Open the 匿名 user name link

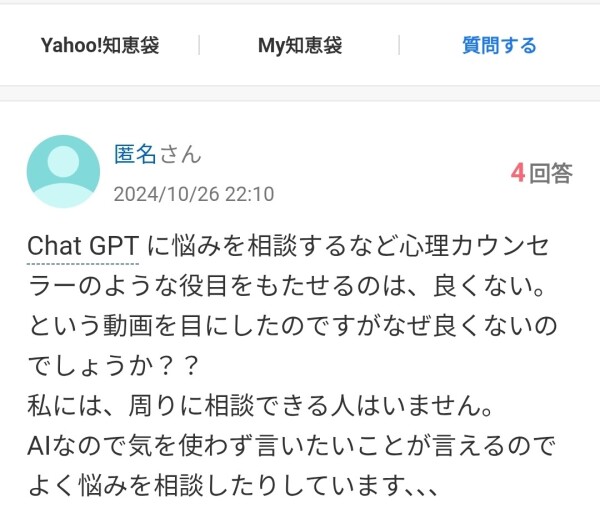[x=135, y=154]
